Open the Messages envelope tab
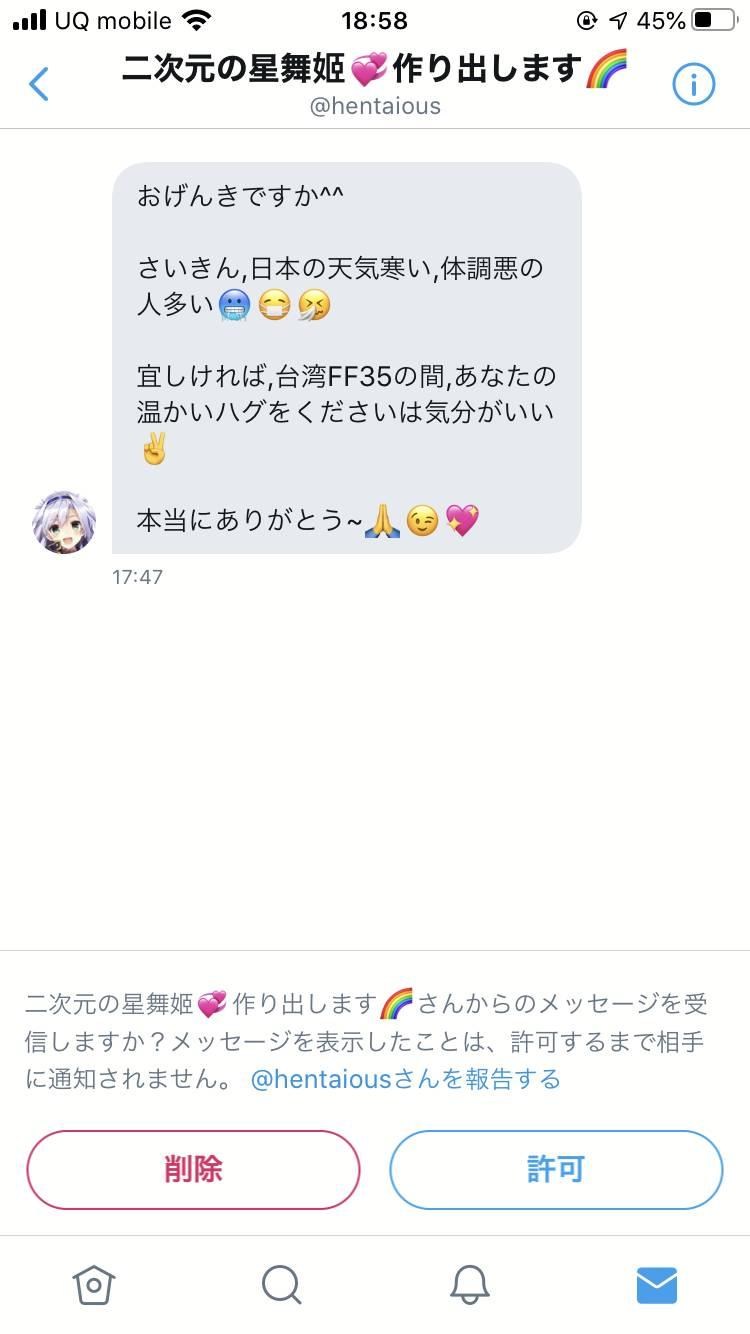This screenshot has width=750, height=1334. [x=657, y=1285]
